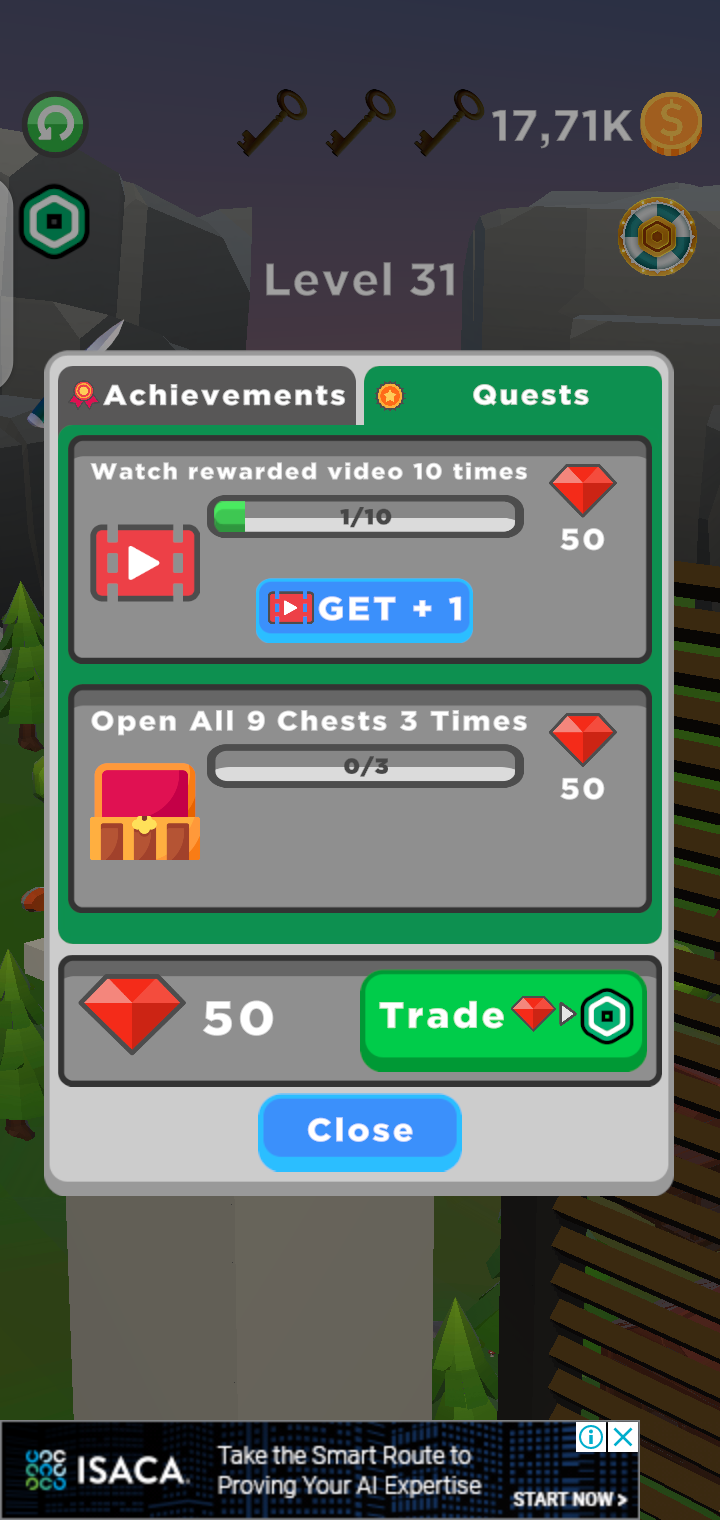
Task: Open the spin wheel icon under coins
Action: [x=657, y=237]
